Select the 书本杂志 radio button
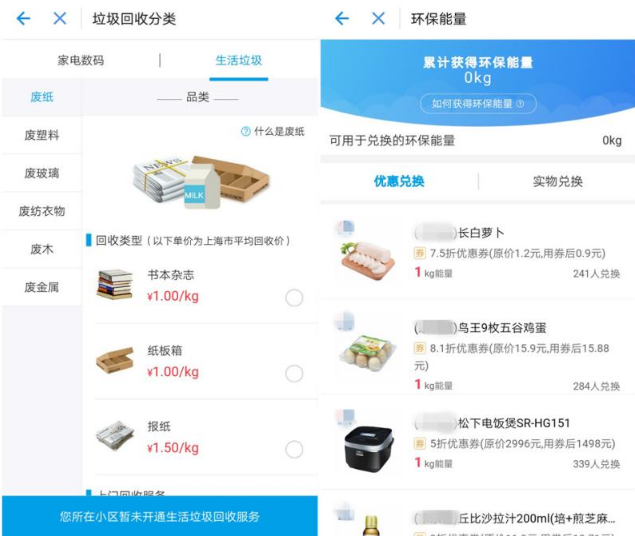 click(294, 297)
